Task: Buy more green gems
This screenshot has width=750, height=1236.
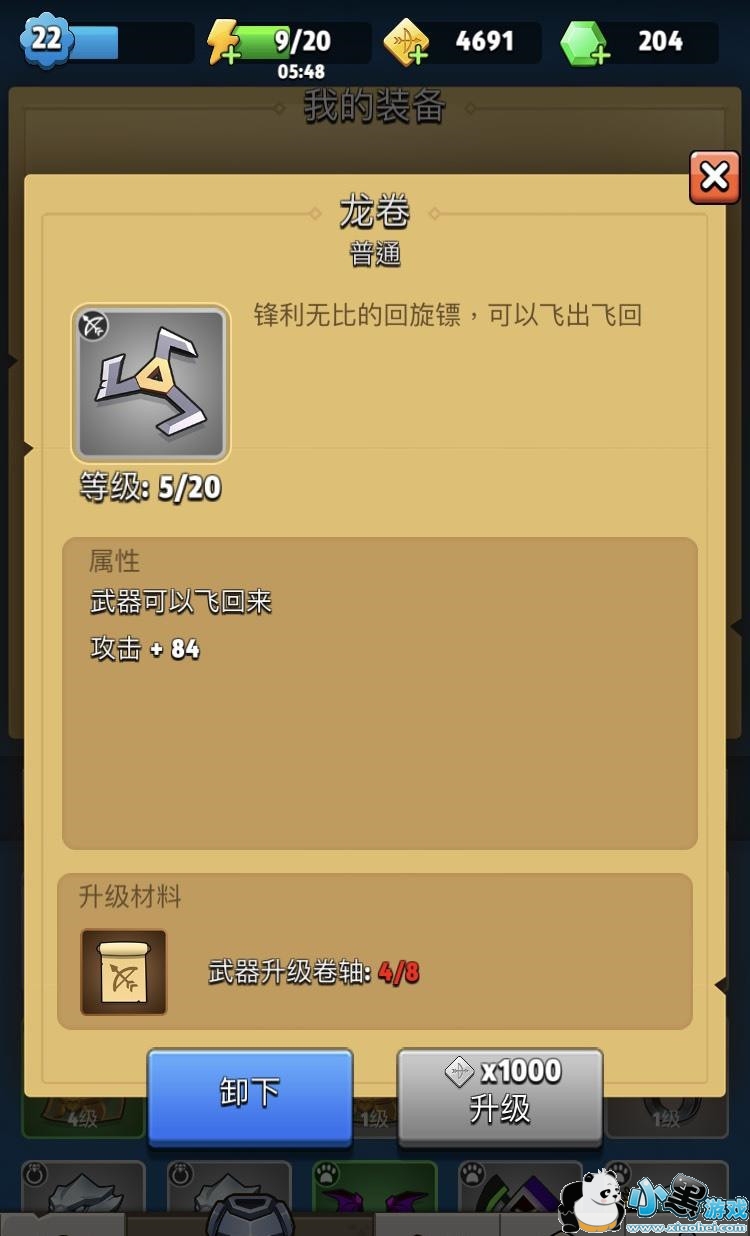Action: click(583, 43)
